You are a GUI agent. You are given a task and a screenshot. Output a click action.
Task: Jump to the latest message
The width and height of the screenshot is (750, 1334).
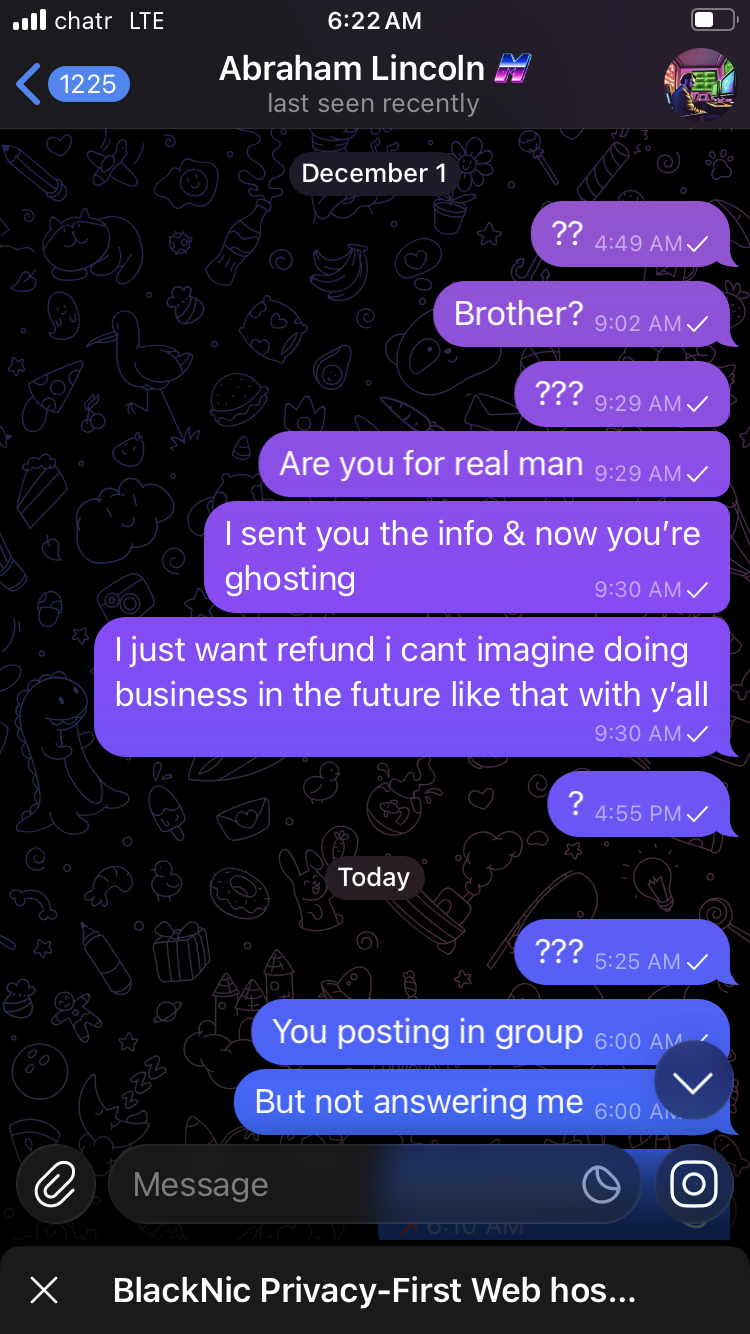693,1081
